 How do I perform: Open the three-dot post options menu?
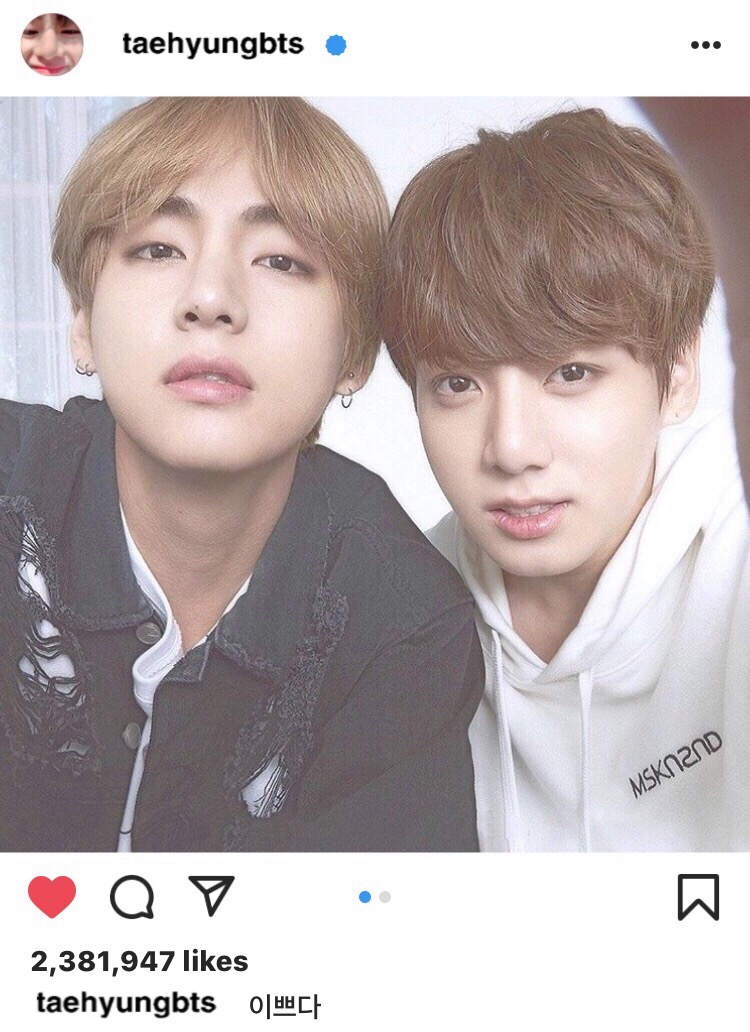point(706,45)
